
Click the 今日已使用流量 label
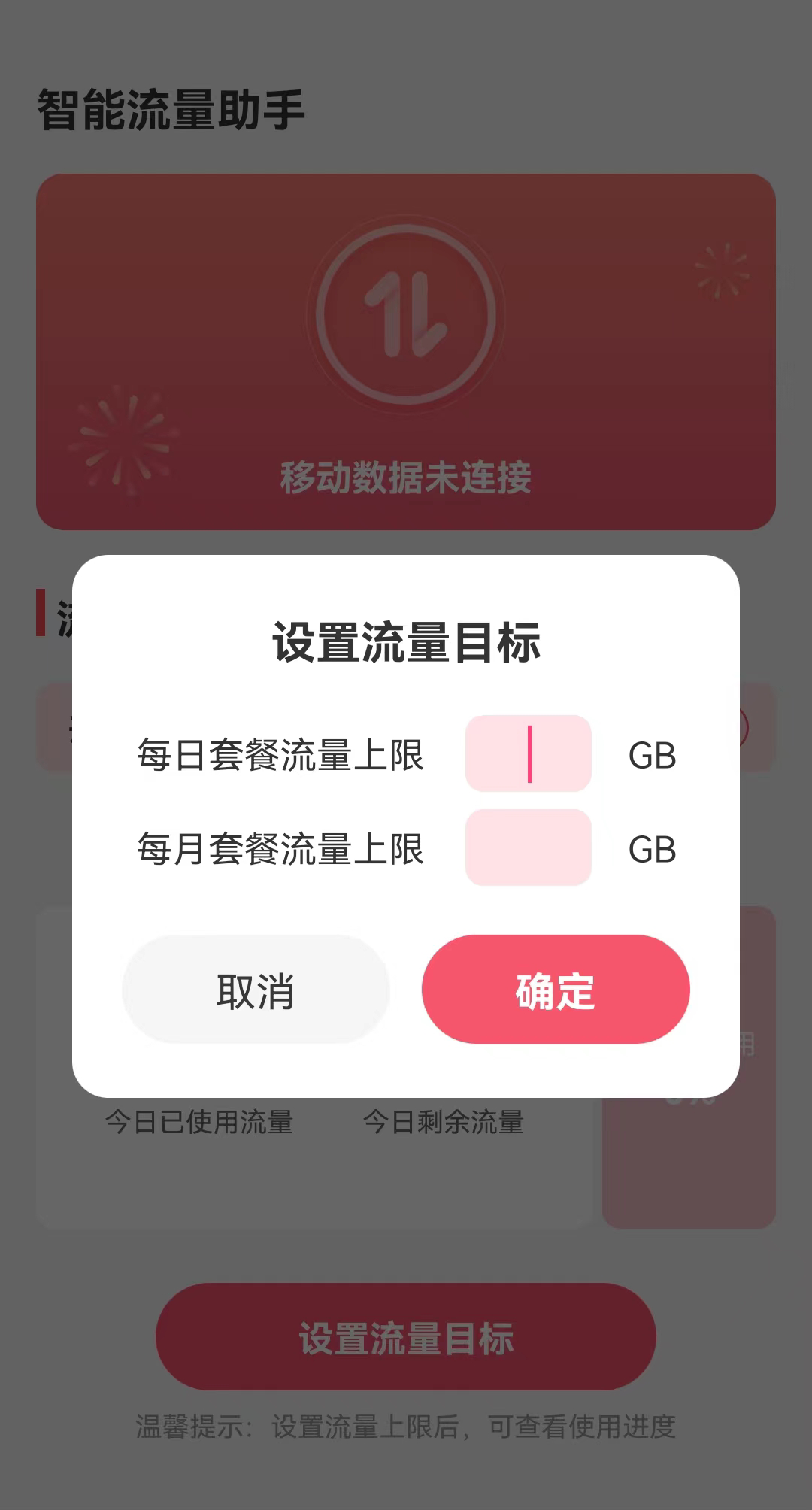tap(201, 1123)
